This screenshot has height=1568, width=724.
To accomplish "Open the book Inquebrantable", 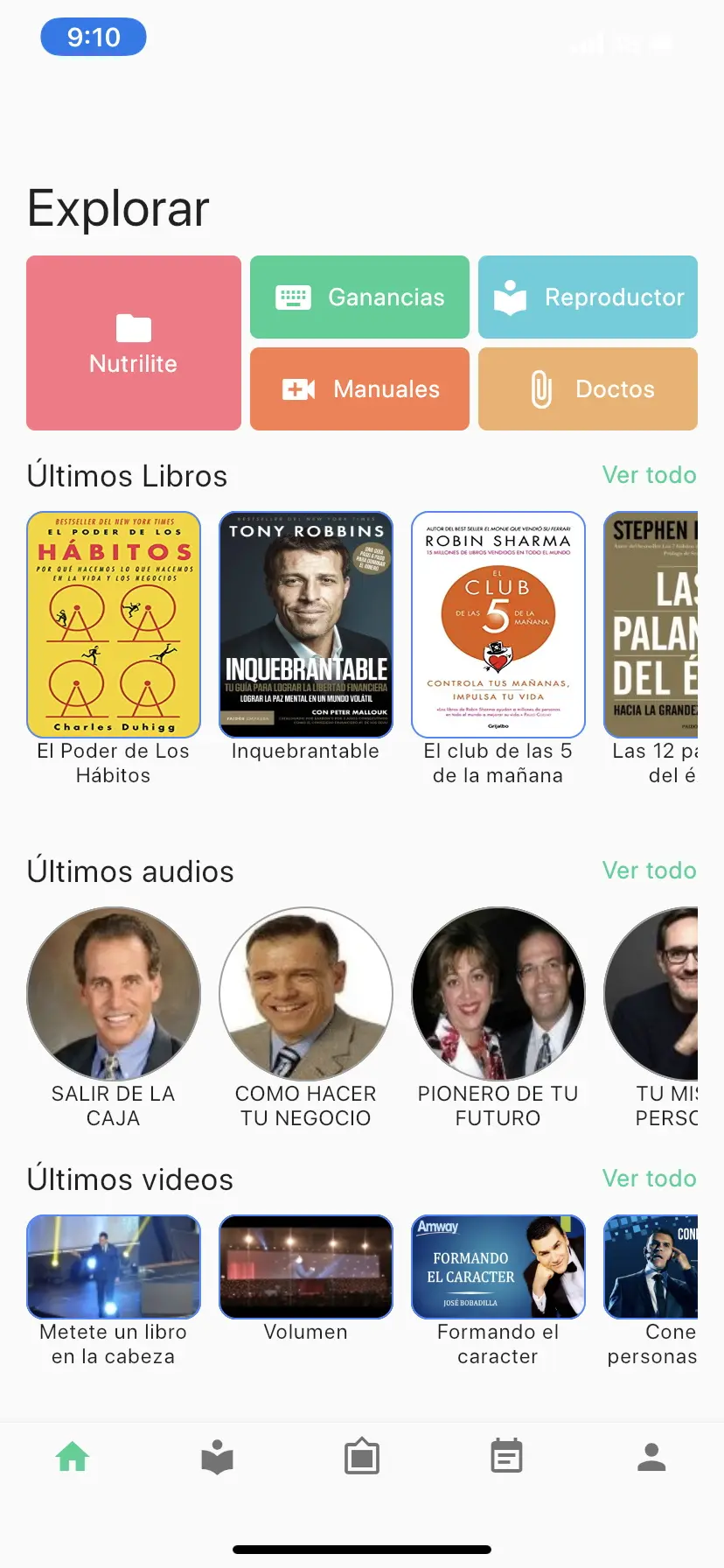I will click(306, 625).
